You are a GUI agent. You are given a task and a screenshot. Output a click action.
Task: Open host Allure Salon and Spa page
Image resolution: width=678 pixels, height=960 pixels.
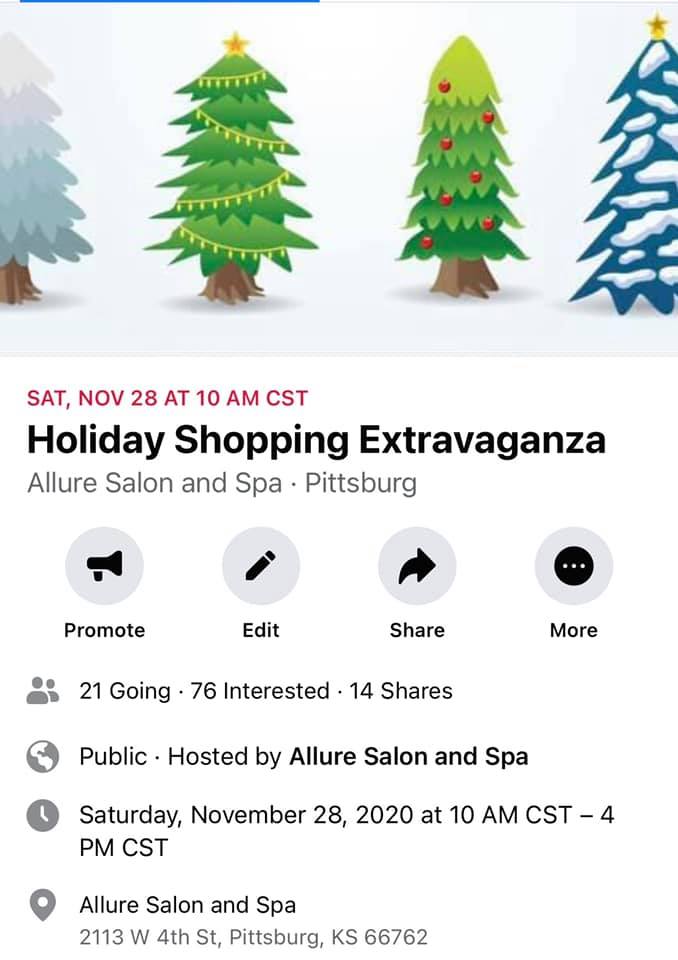[408, 757]
